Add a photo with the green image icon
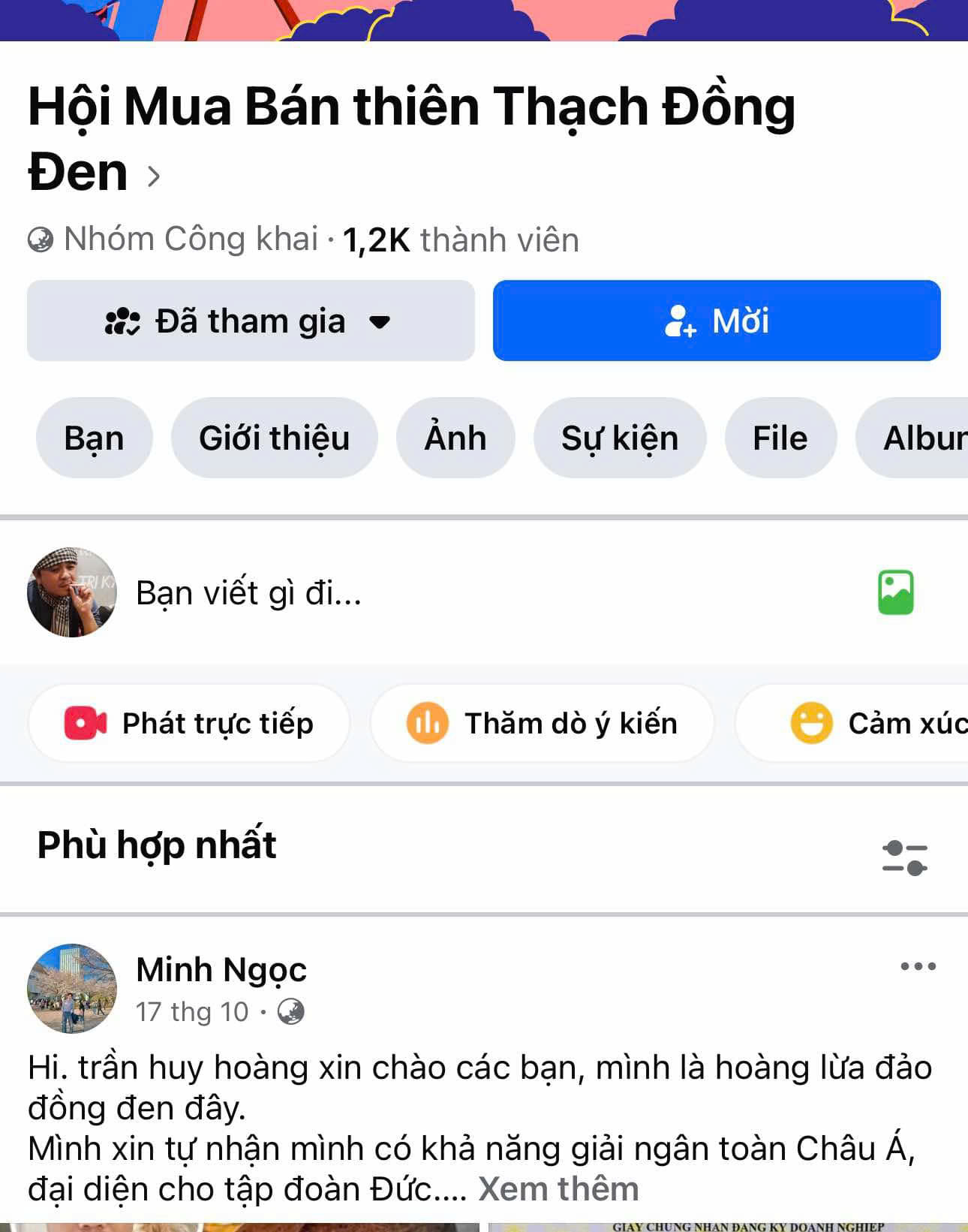This screenshot has width=968, height=1232. click(x=895, y=593)
